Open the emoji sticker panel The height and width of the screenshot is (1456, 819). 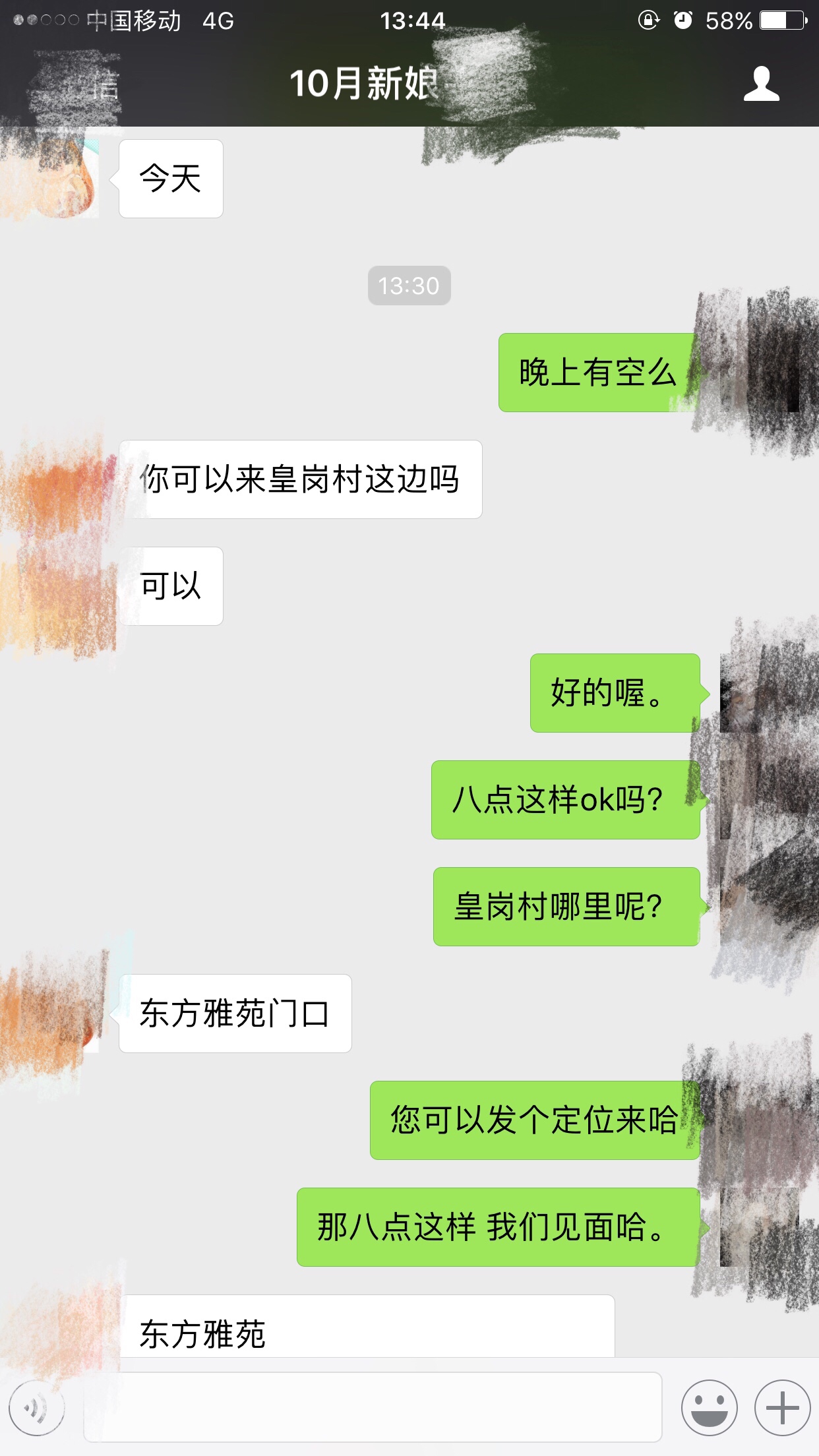709,1408
